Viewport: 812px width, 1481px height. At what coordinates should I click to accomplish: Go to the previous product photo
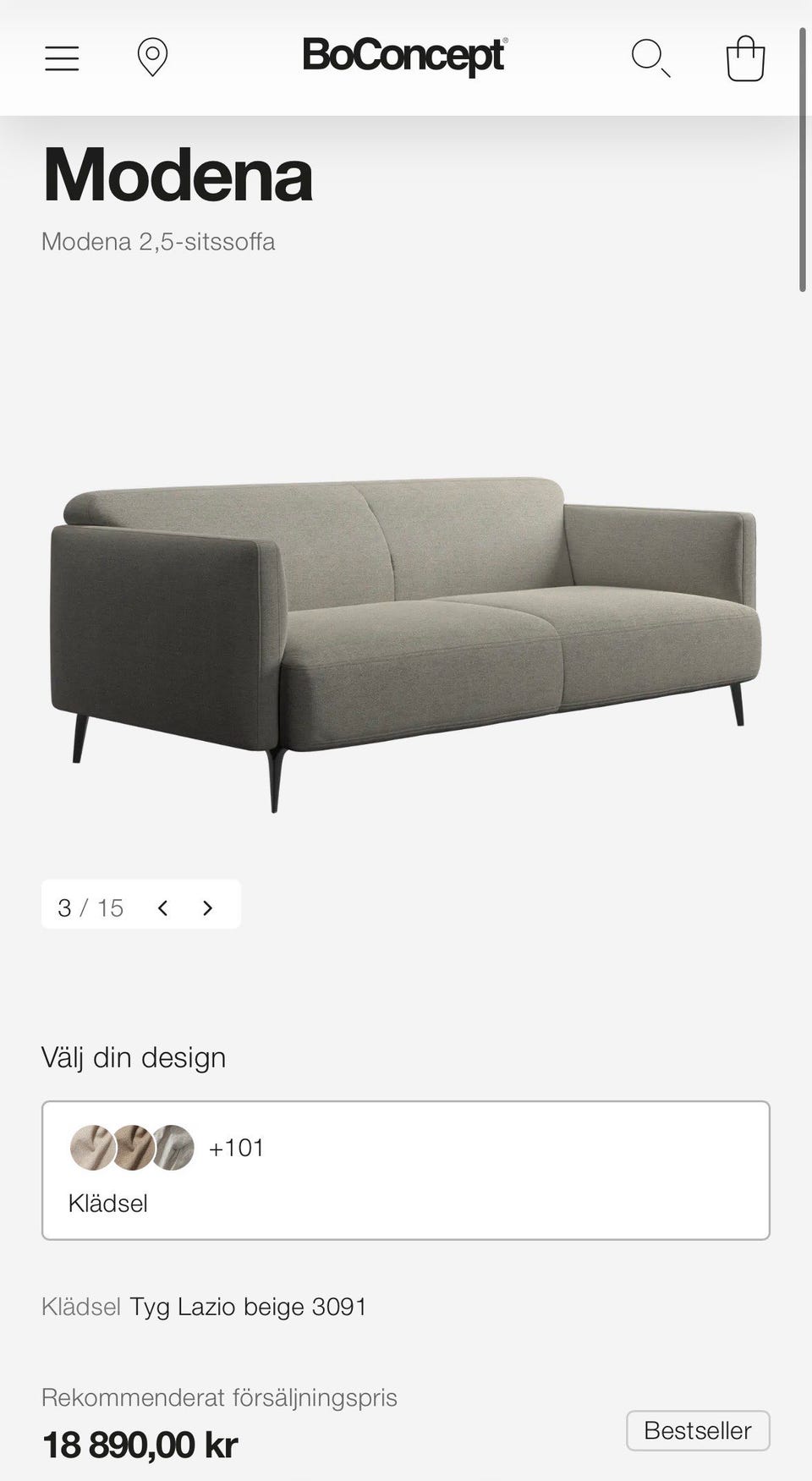(x=162, y=907)
